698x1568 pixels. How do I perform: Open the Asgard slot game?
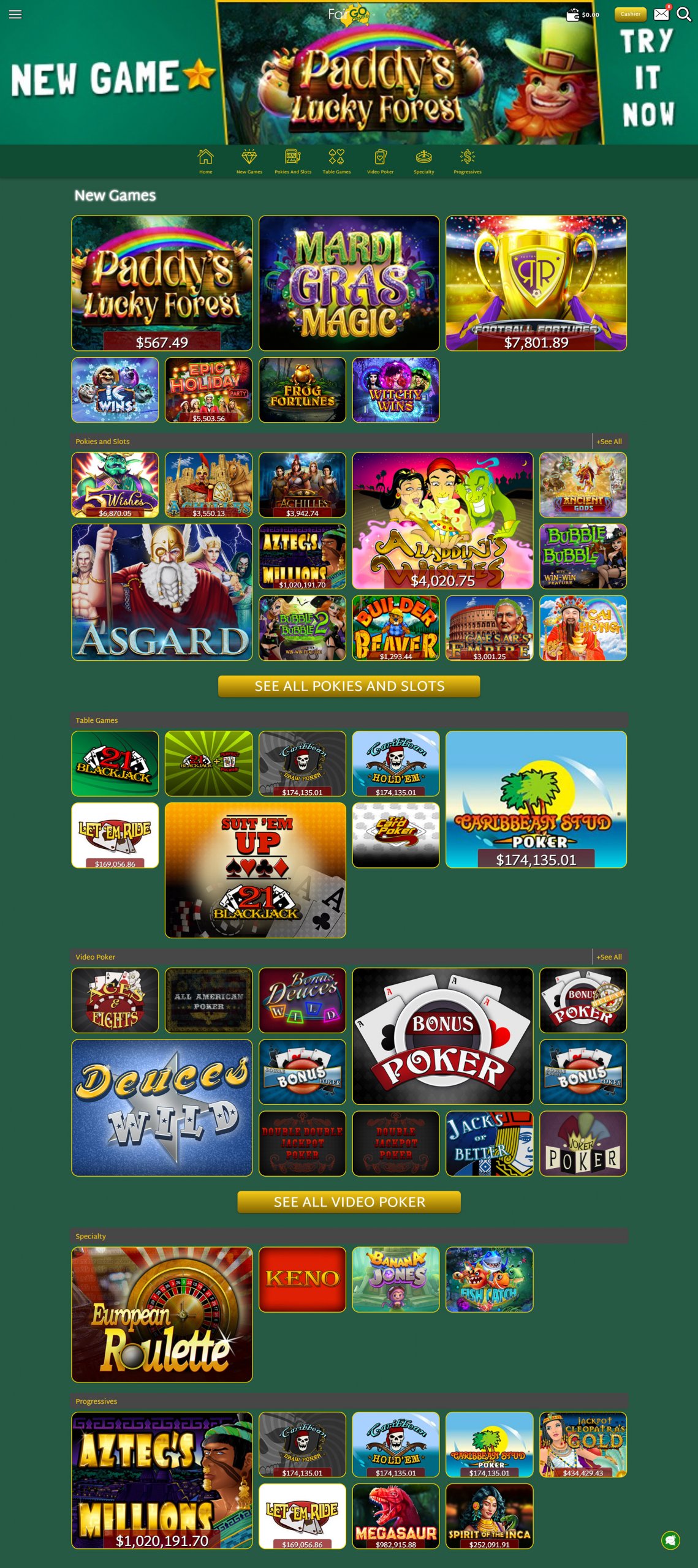click(x=162, y=592)
